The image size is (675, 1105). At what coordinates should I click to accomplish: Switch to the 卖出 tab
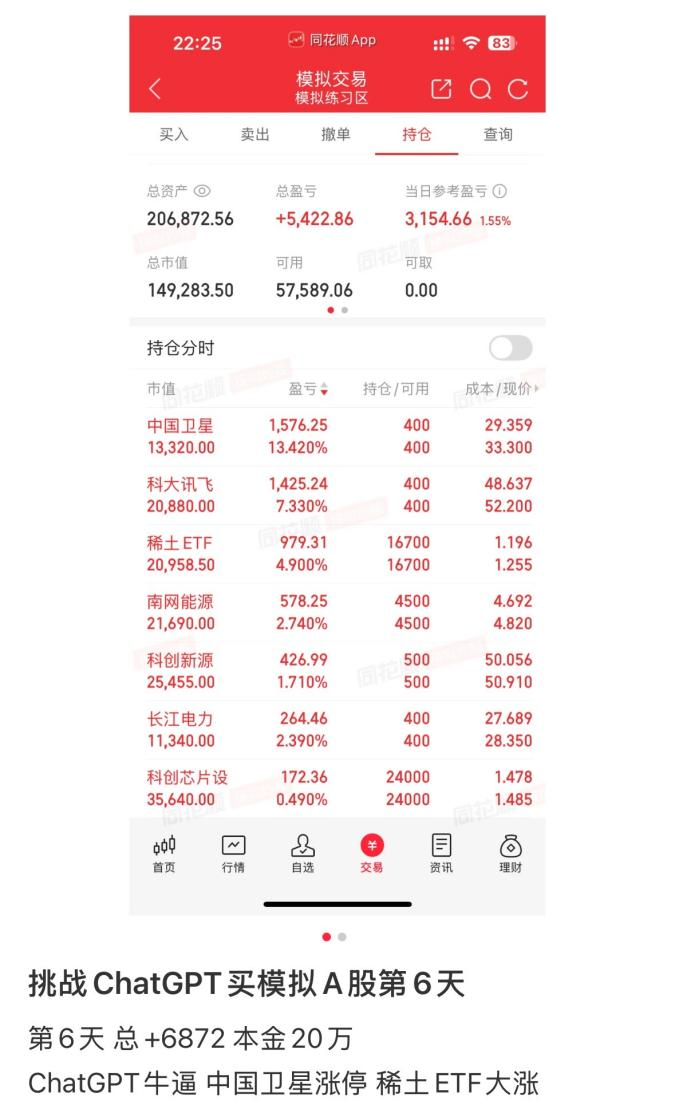pos(255,134)
